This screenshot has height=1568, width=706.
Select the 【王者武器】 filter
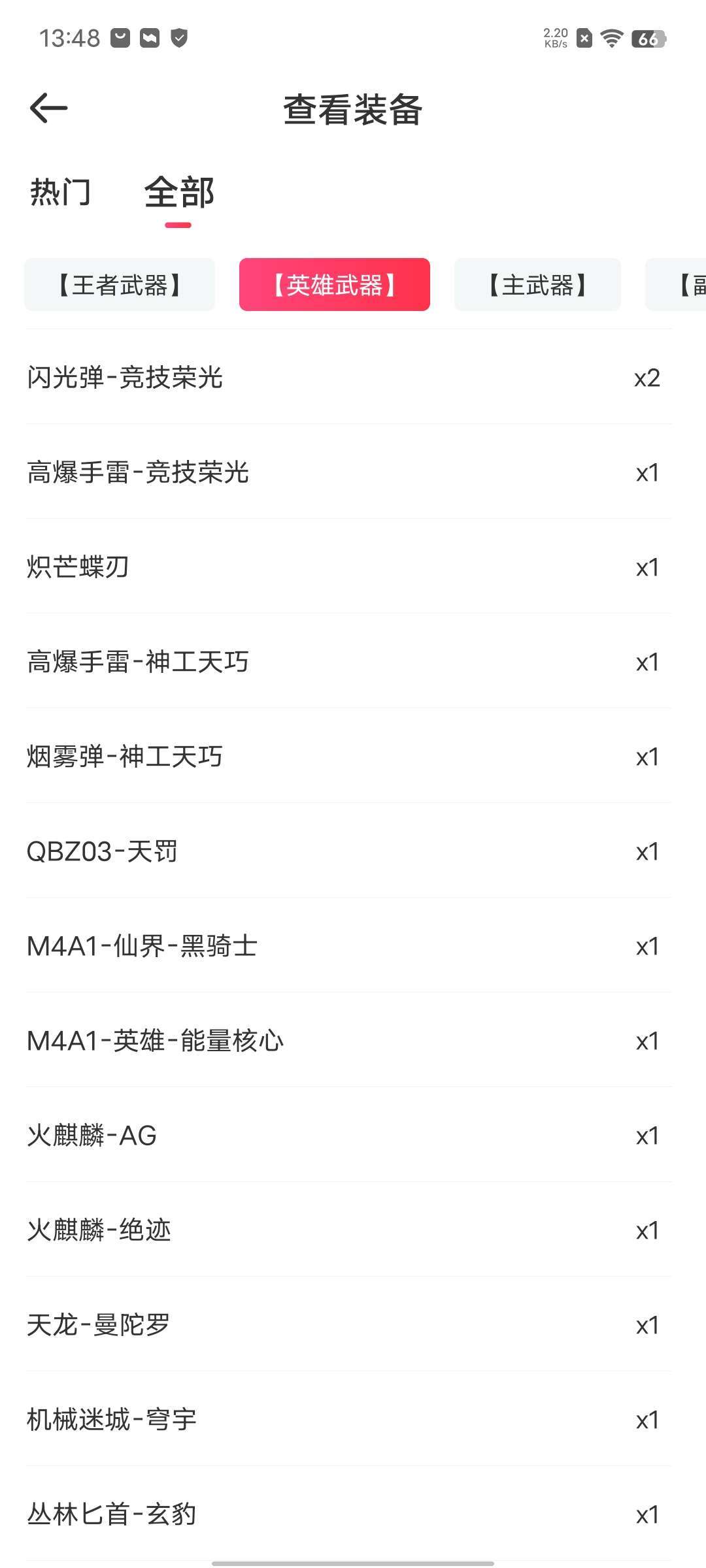pos(120,285)
